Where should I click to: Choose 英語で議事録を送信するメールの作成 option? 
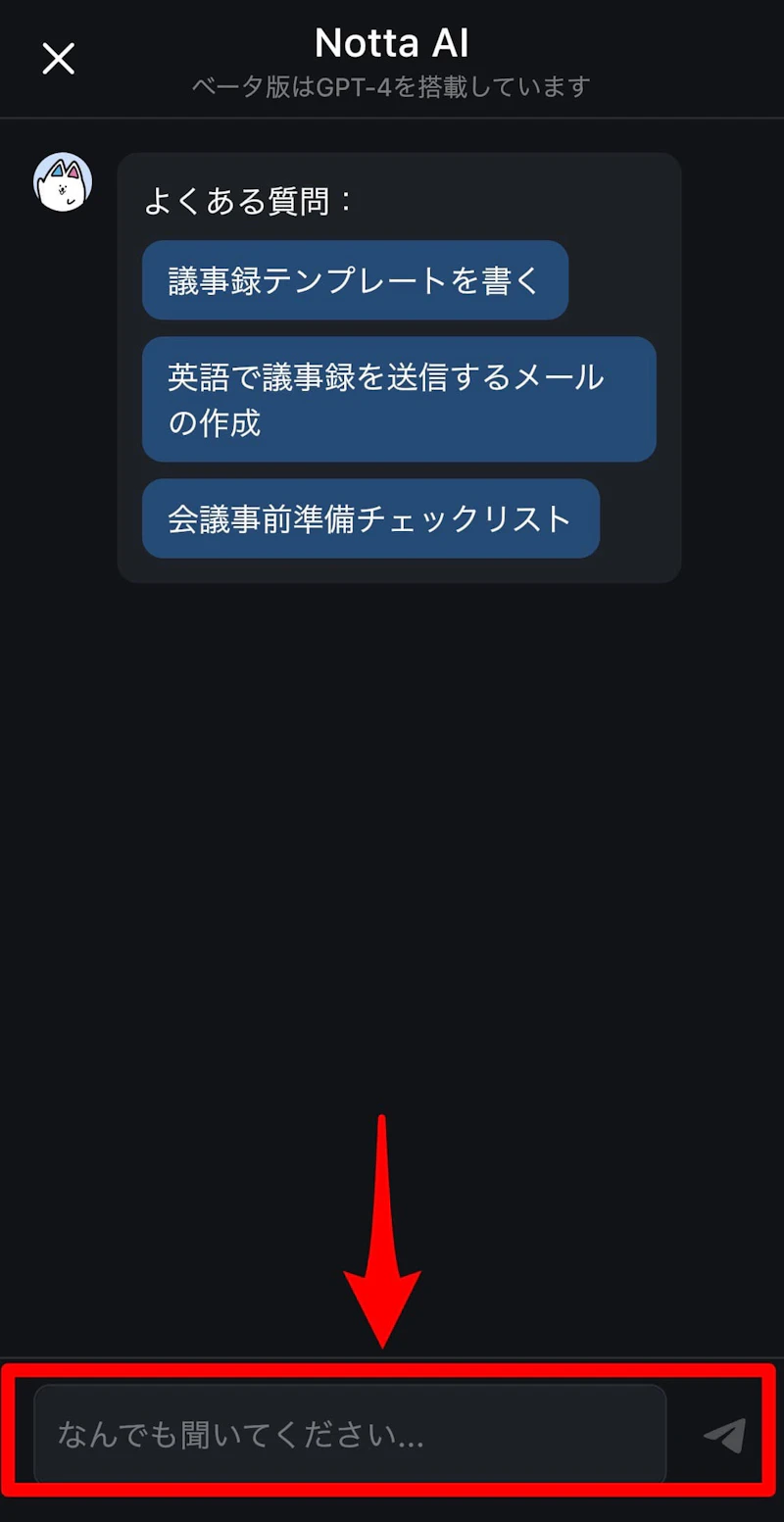(x=399, y=399)
